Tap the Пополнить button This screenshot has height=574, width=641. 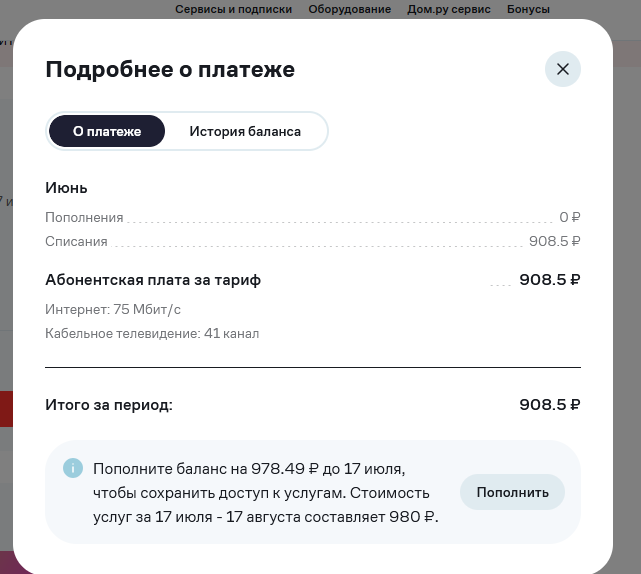tap(512, 492)
